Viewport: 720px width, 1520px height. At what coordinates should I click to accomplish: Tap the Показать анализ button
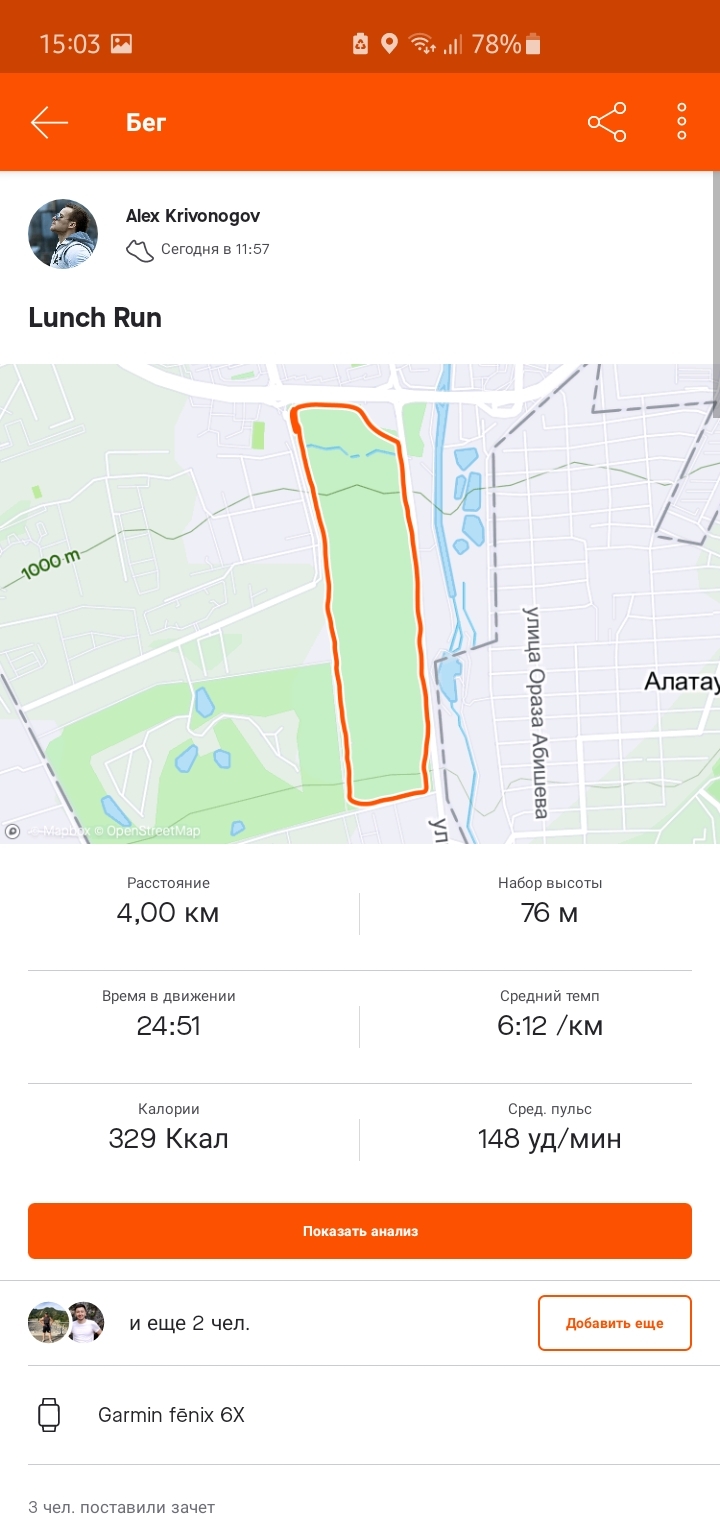(360, 1231)
